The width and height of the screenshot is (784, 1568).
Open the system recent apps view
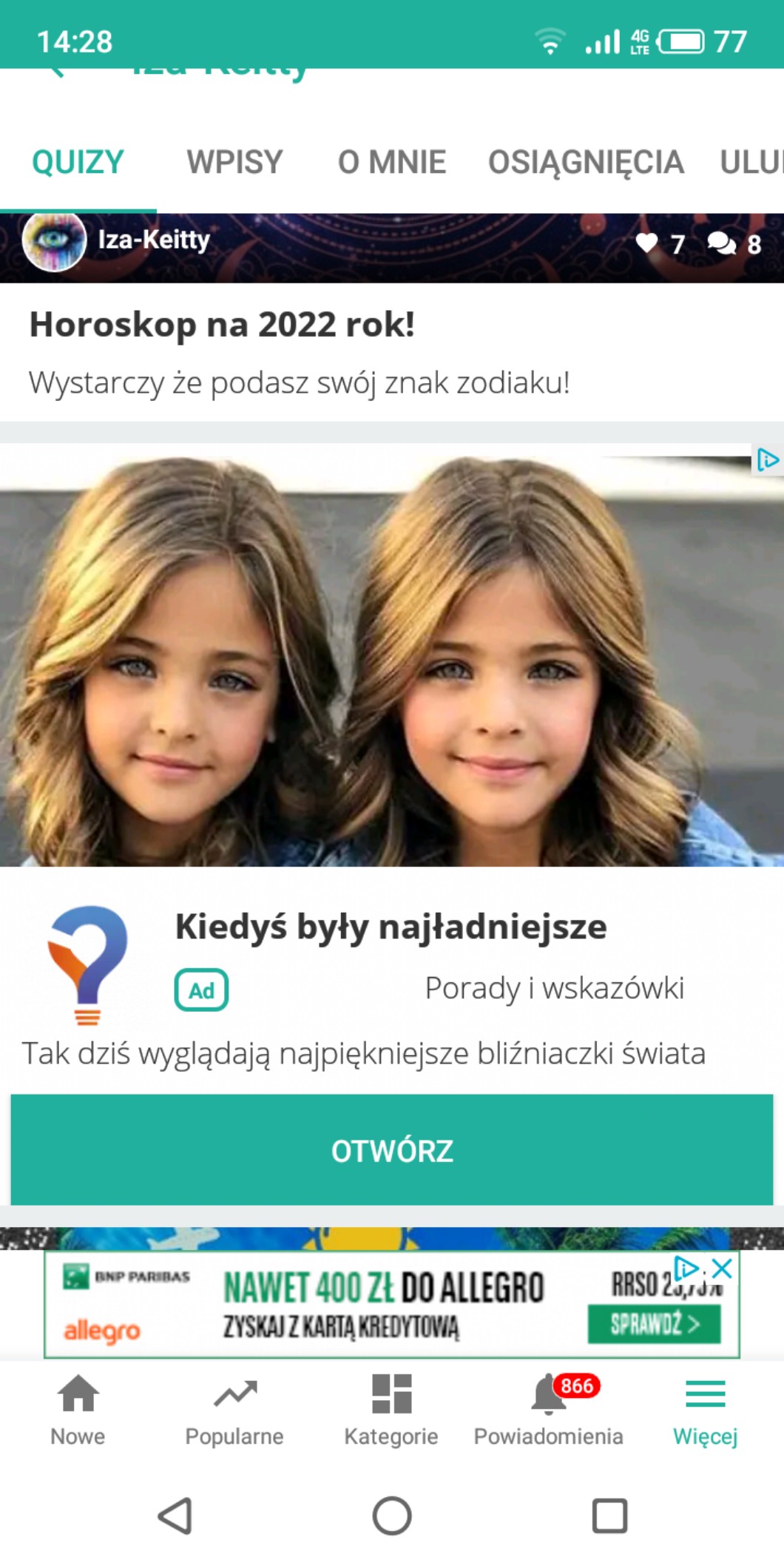point(609,1515)
